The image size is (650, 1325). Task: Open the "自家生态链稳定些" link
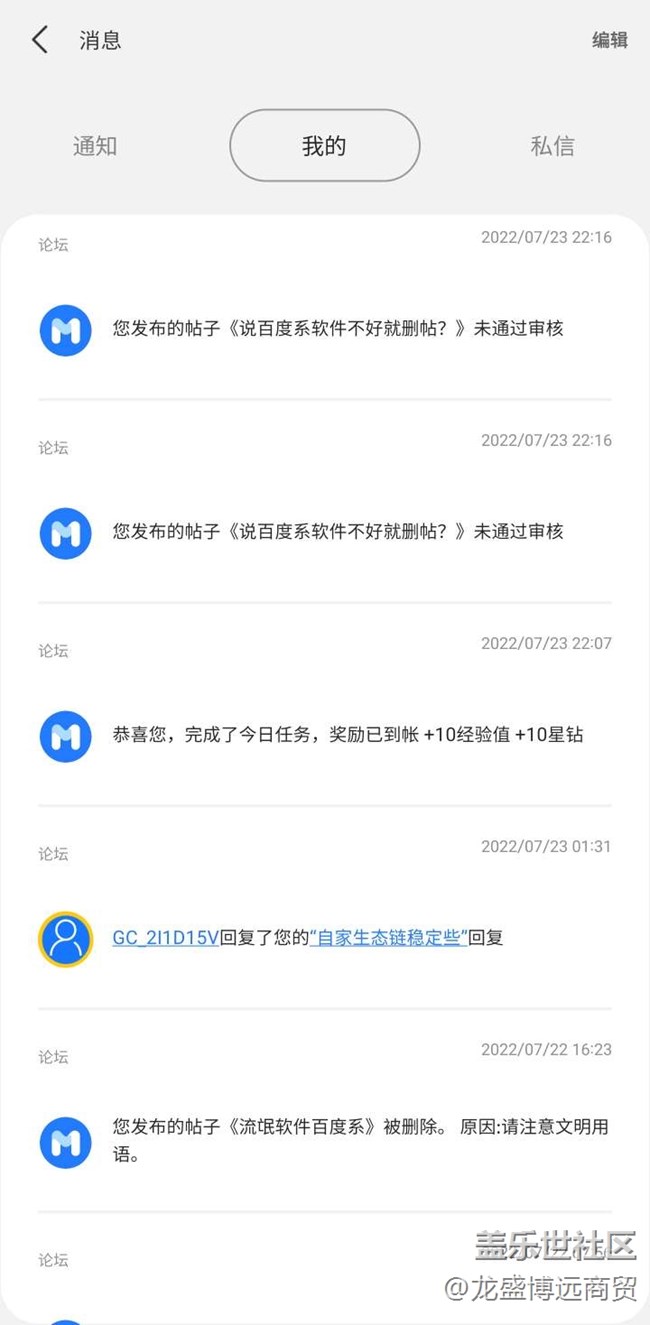(x=389, y=938)
